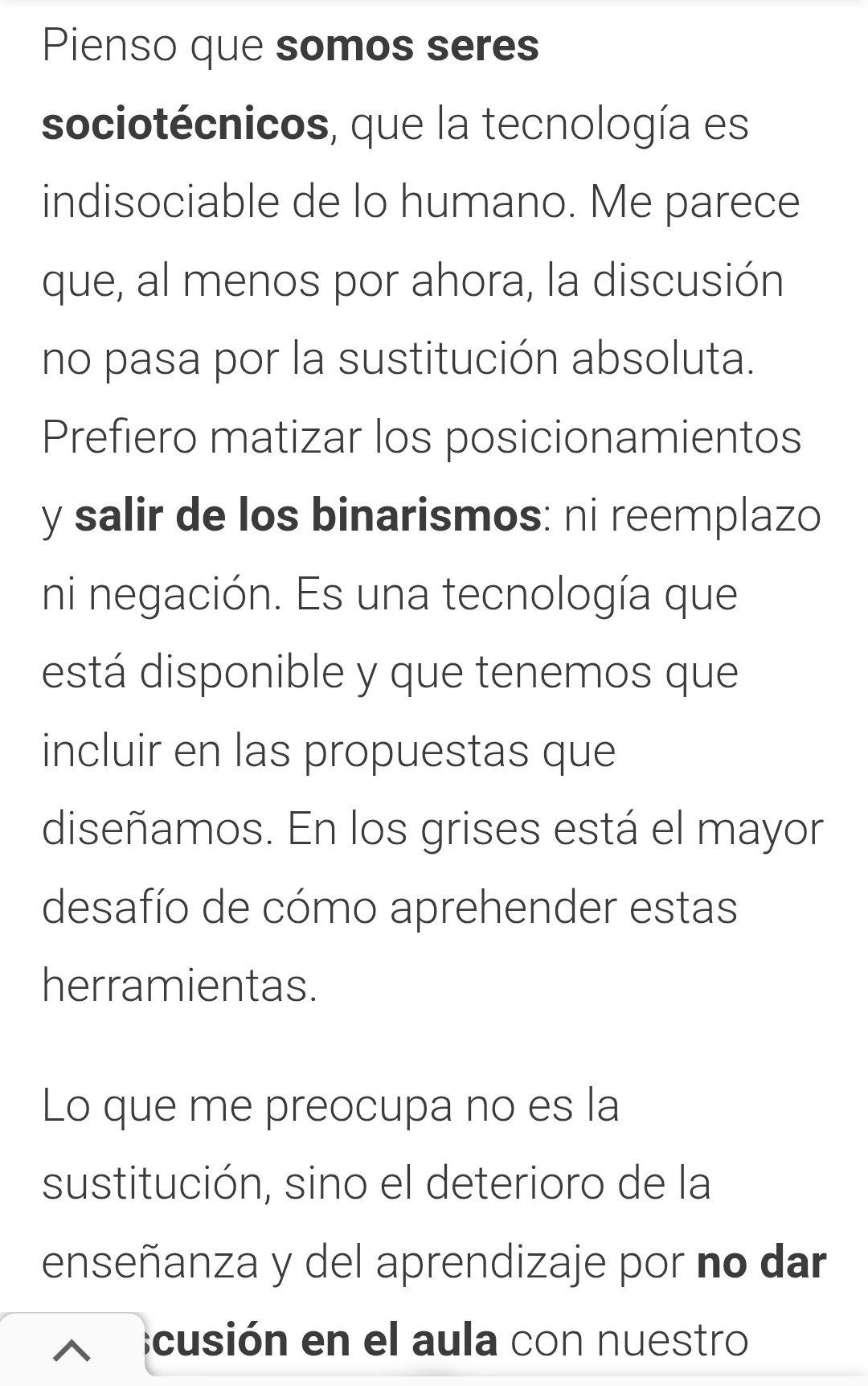Tap the scroll-to-top arrow button
868x1386 pixels.
click(x=72, y=1350)
